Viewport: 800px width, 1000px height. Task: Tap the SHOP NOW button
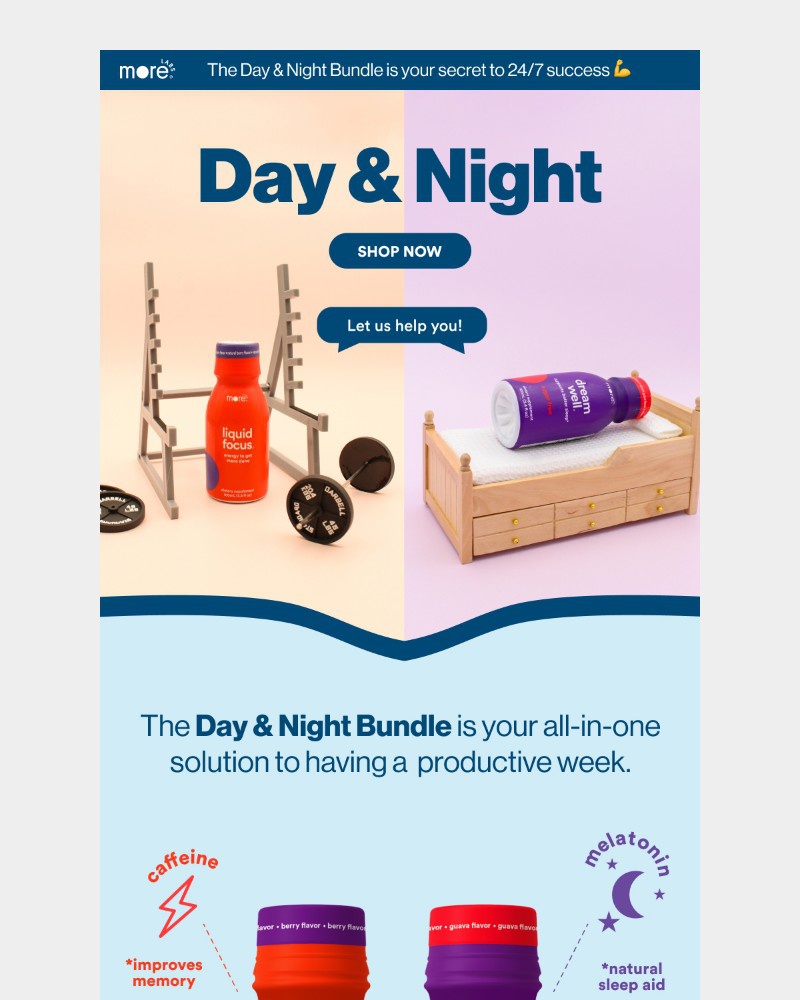[x=399, y=251]
